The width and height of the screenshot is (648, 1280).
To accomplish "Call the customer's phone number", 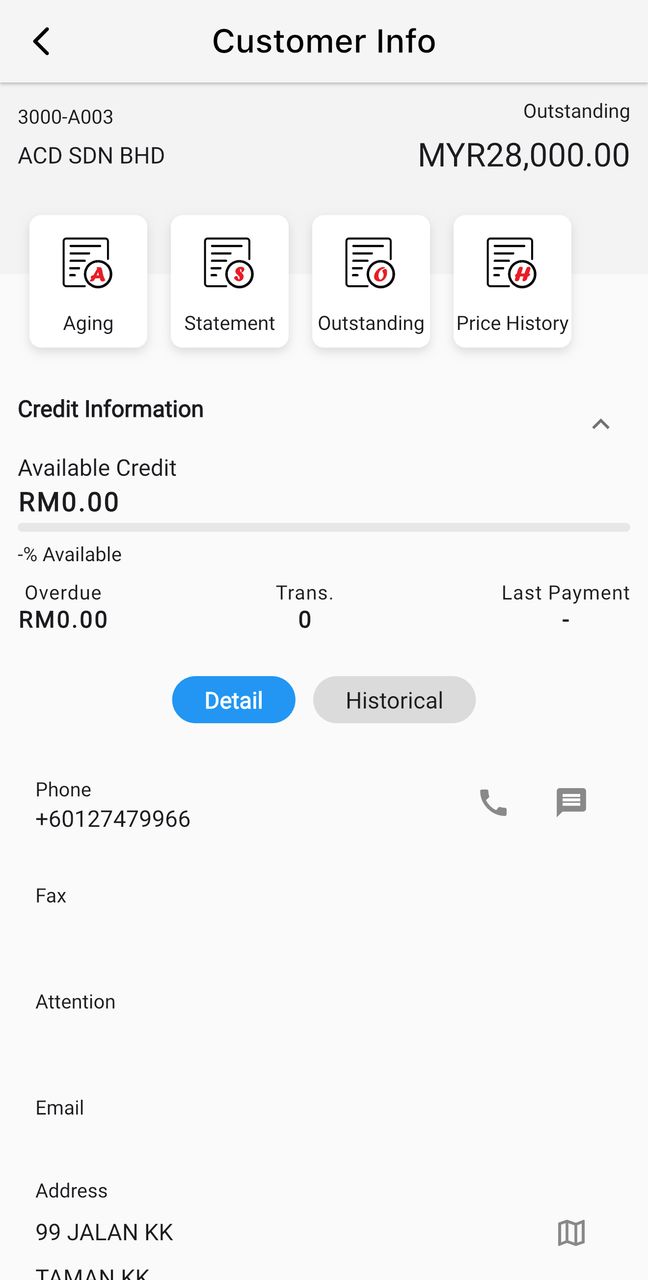I will [x=493, y=802].
